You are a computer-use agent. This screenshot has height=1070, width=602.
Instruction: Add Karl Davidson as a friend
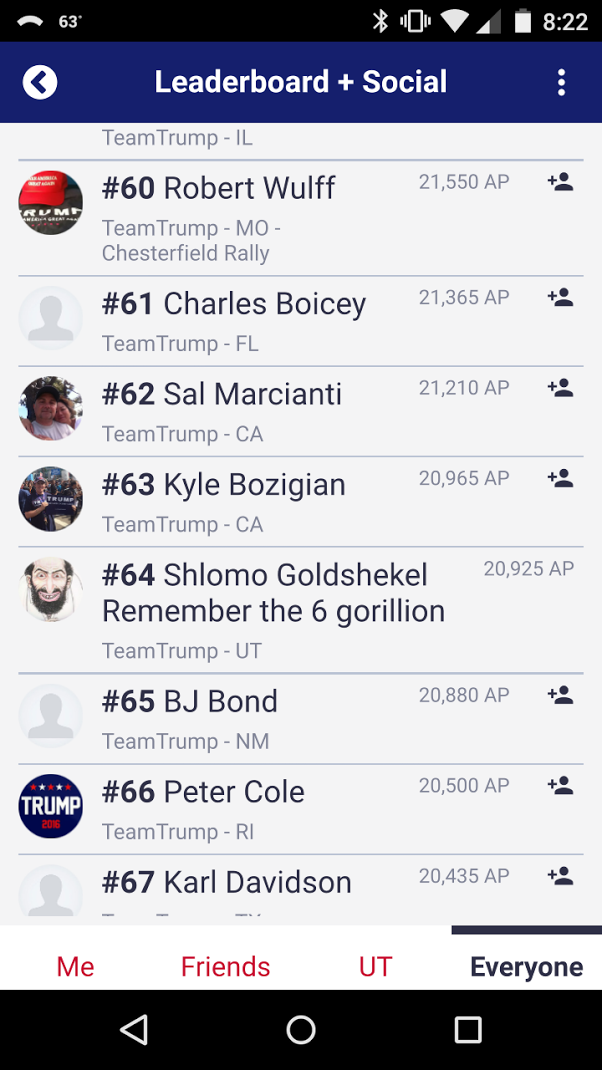(560, 876)
